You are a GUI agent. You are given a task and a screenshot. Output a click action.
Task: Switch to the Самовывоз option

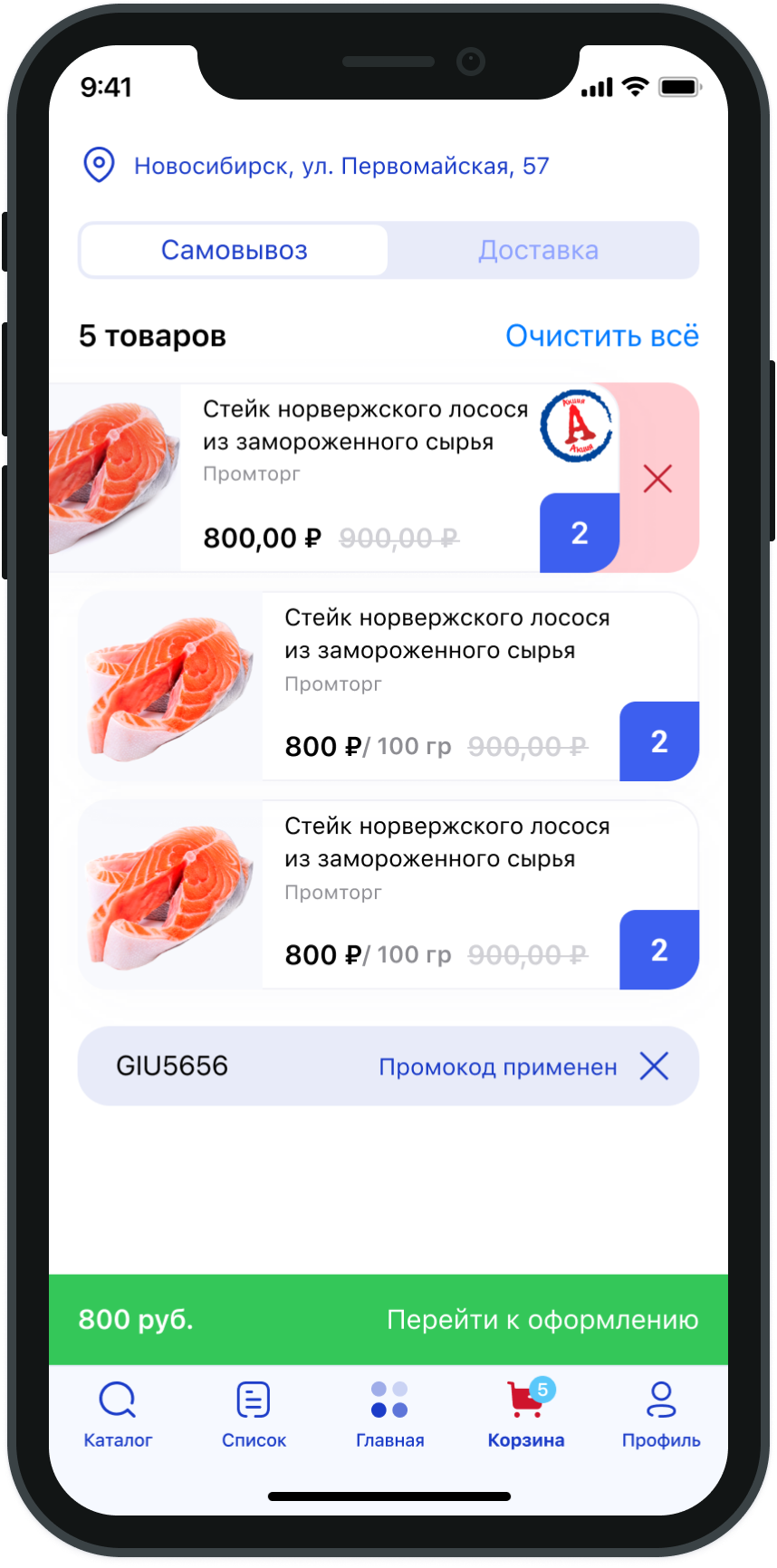coord(235,251)
